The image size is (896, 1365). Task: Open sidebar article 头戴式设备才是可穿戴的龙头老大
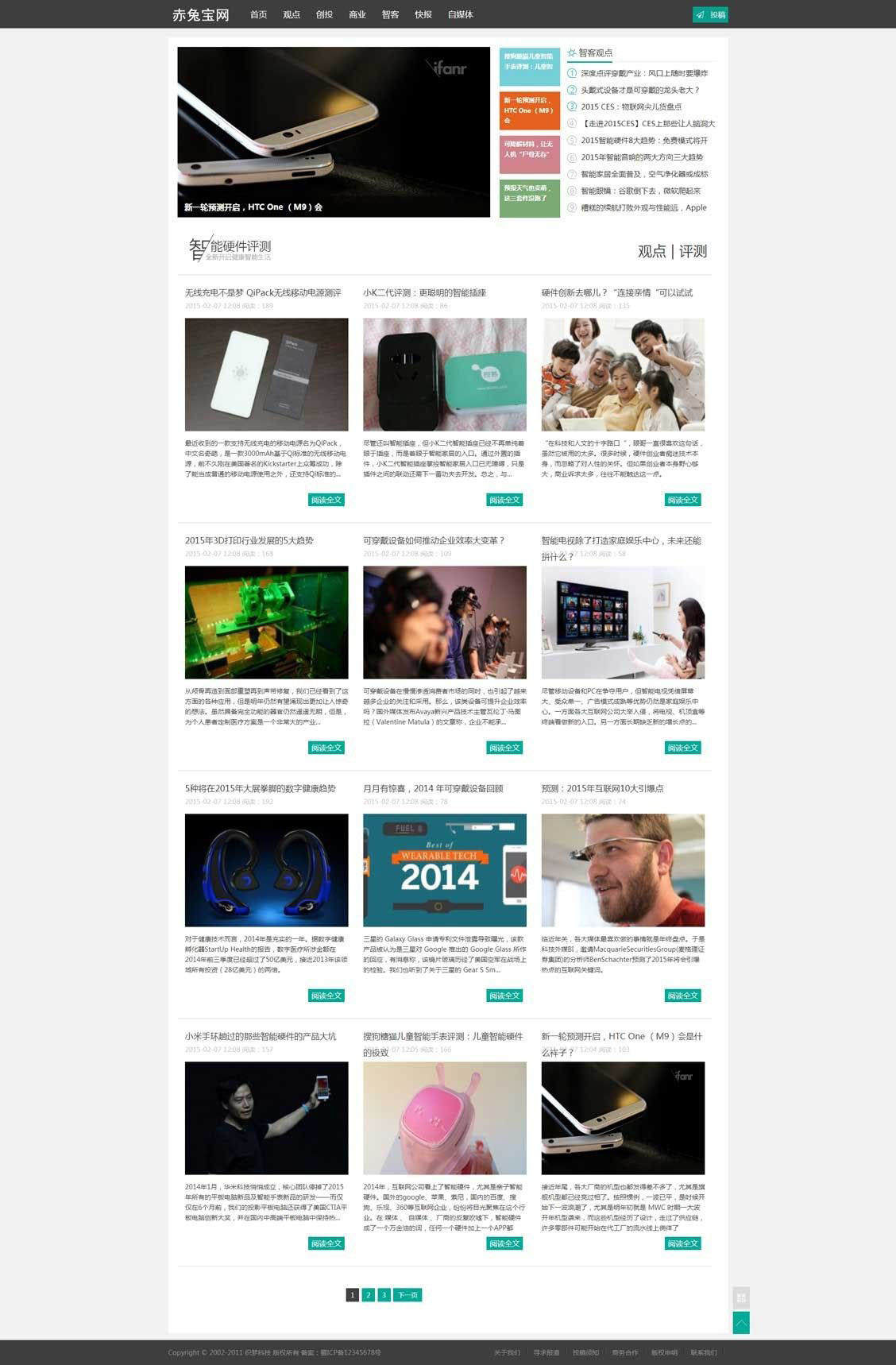click(639, 90)
